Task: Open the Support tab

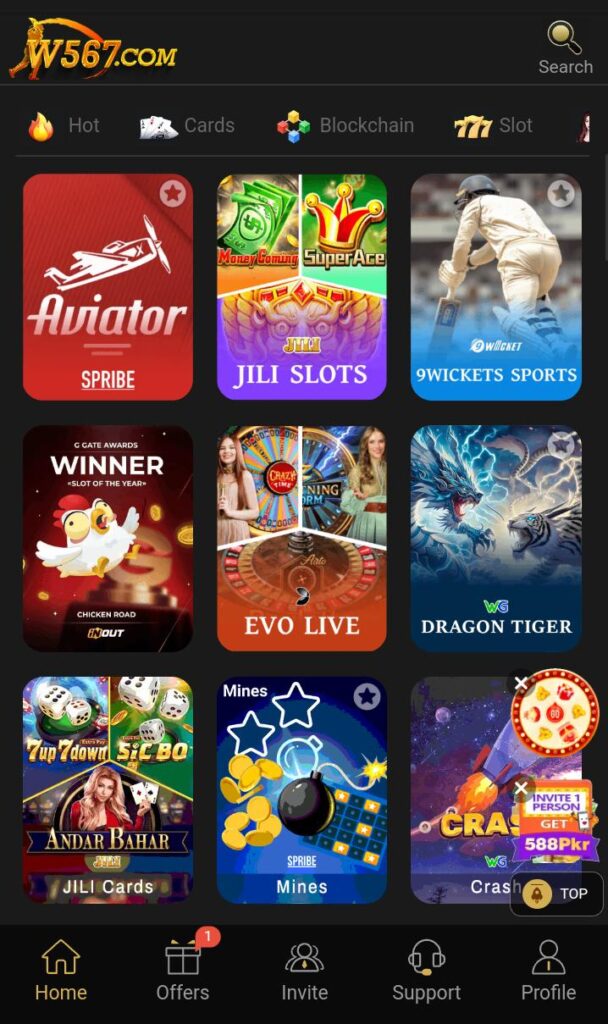Action: tap(426, 972)
